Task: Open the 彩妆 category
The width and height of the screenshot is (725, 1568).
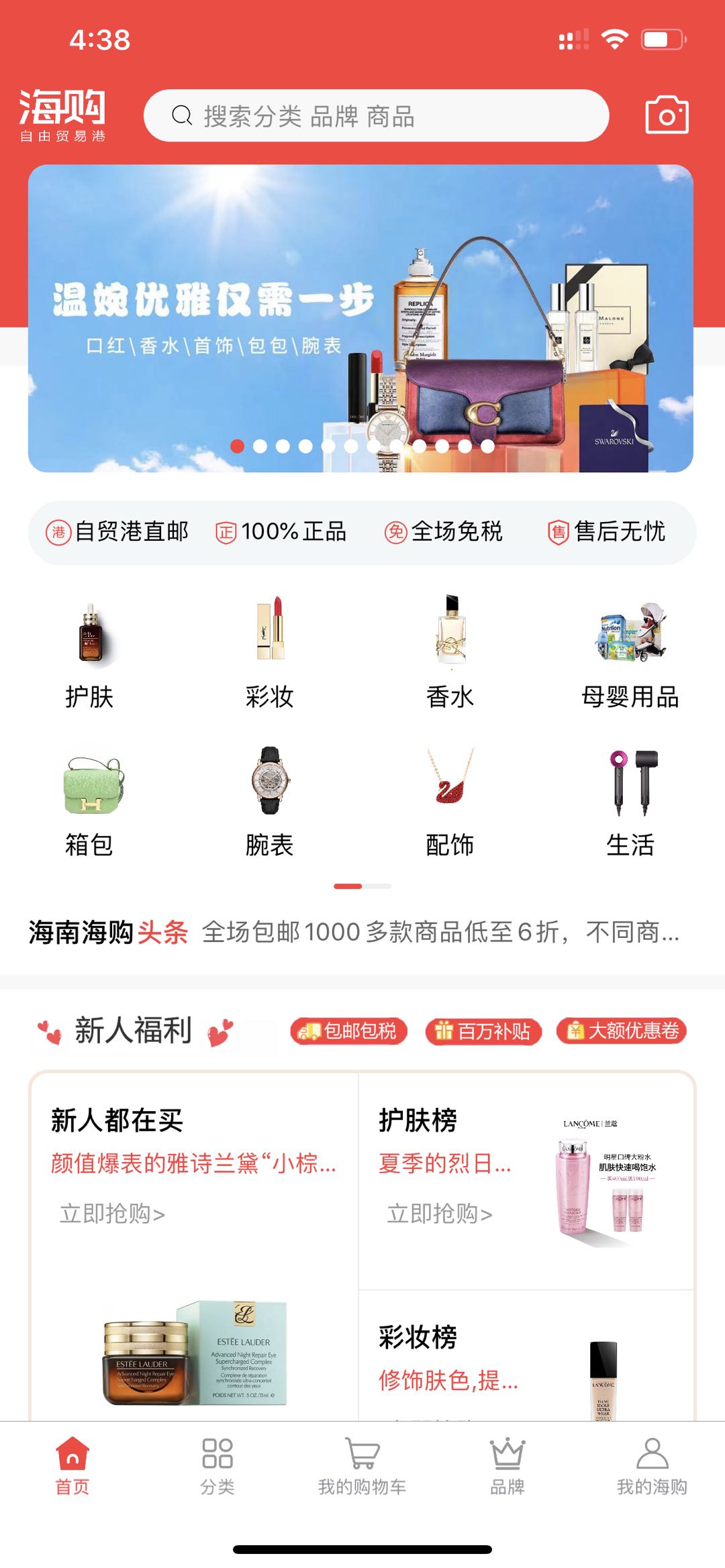Action: coord(270,652)
